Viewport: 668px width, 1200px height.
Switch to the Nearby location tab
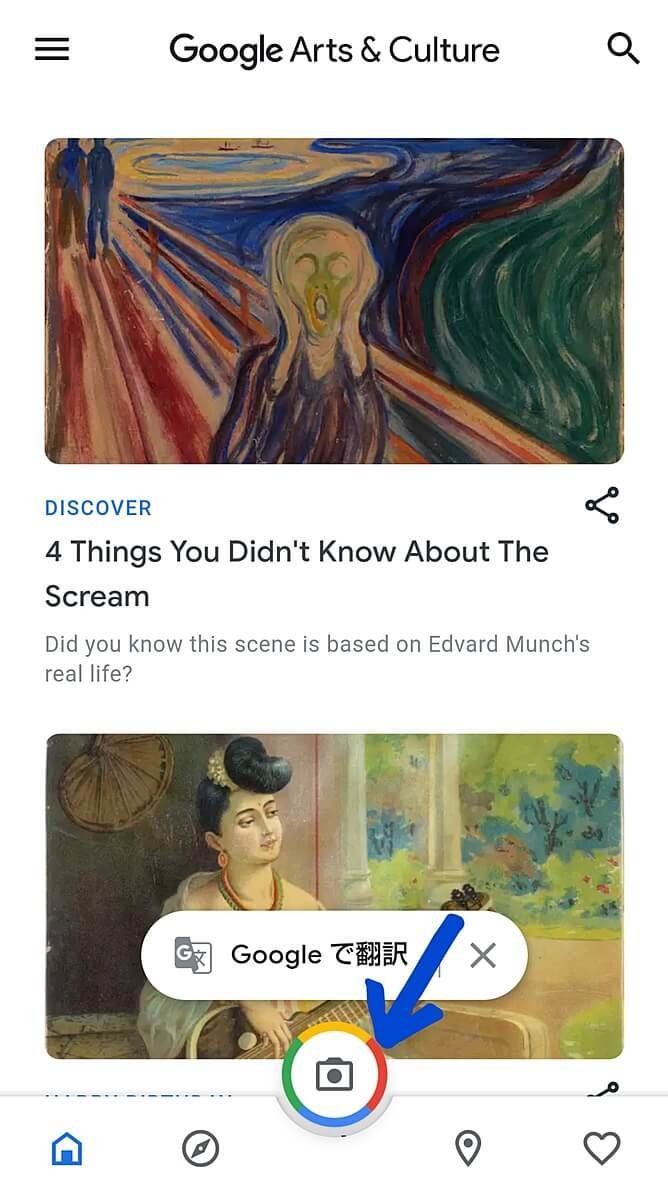tap(468, 1149)
